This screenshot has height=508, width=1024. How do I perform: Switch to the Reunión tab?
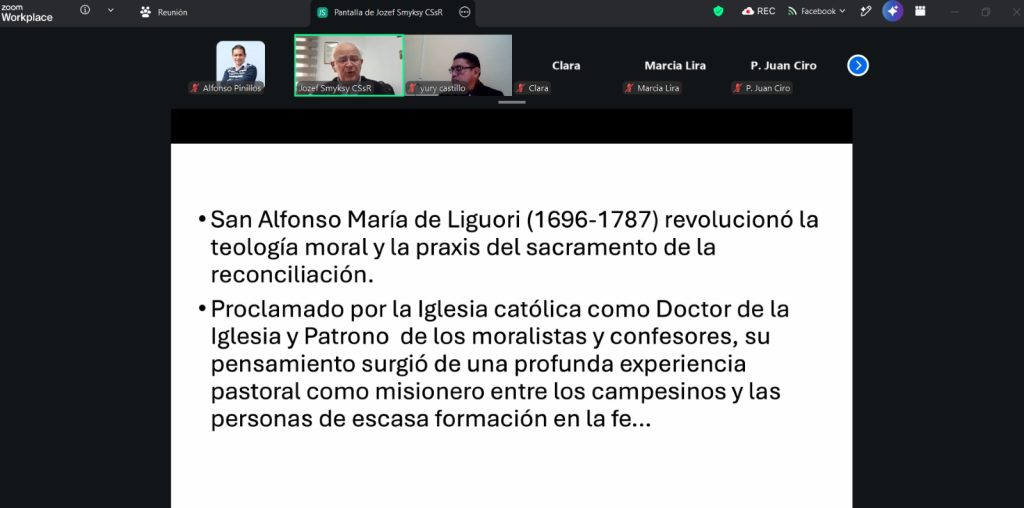point(164,12)
